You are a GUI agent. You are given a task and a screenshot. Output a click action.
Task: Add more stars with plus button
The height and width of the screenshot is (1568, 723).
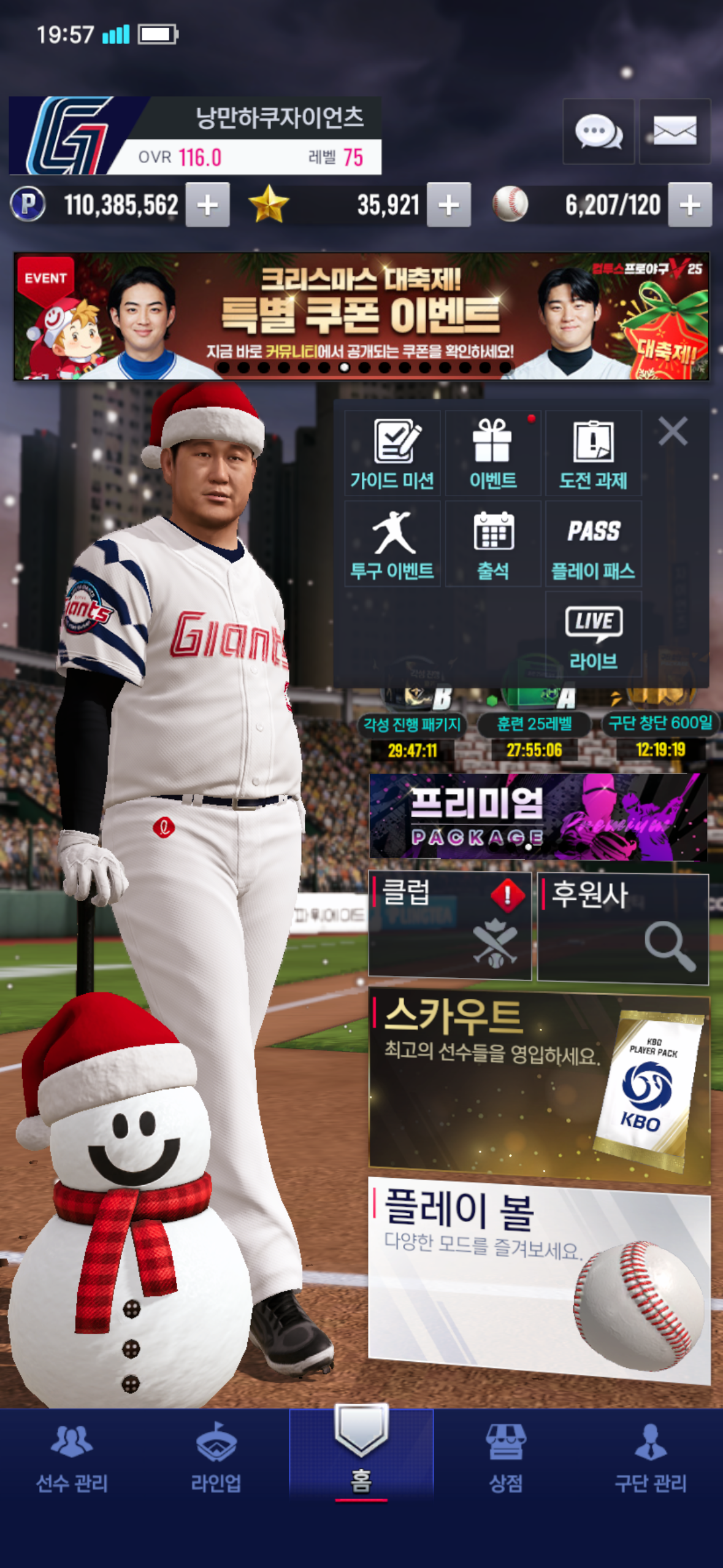click(x=449, y=205)
